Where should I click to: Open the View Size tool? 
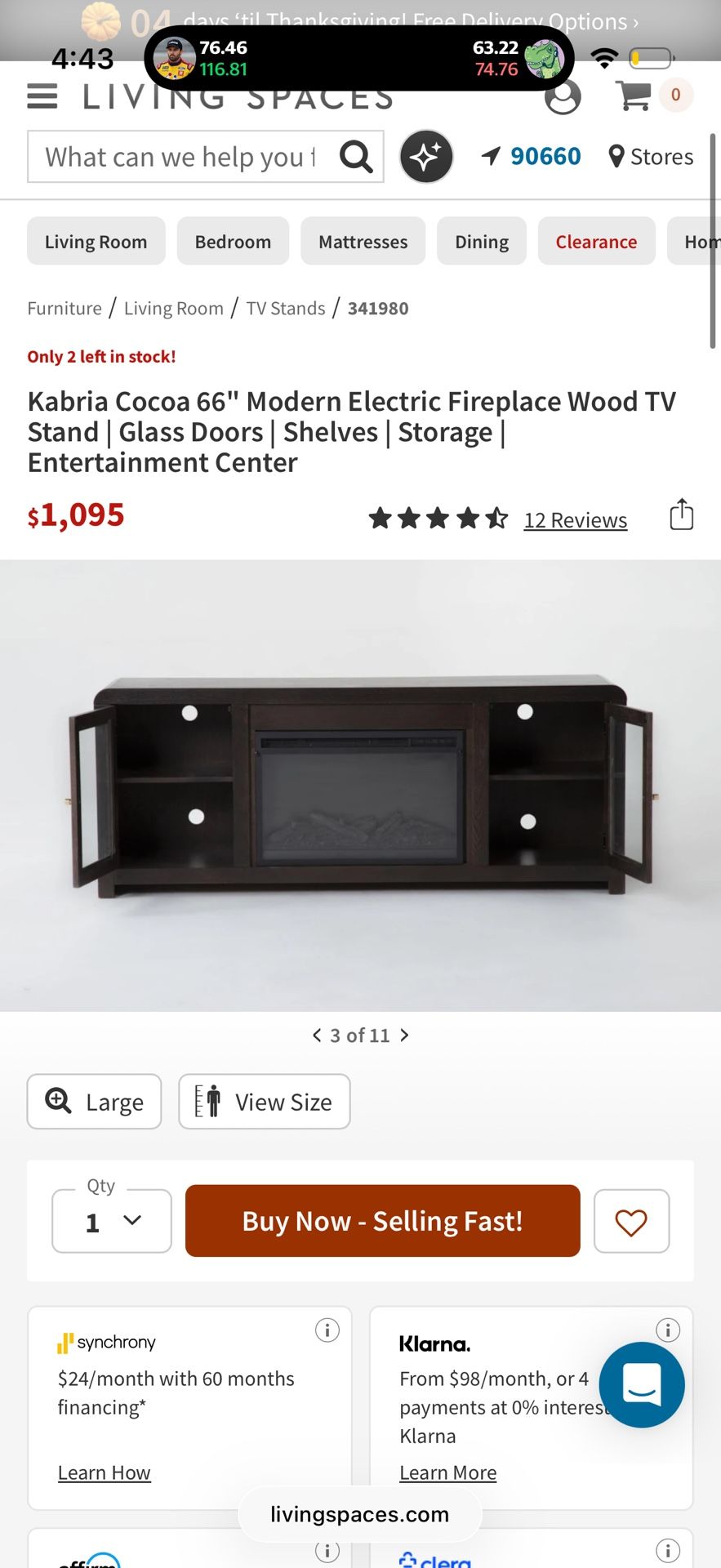pyautogui.click(x=264, y=1101)
